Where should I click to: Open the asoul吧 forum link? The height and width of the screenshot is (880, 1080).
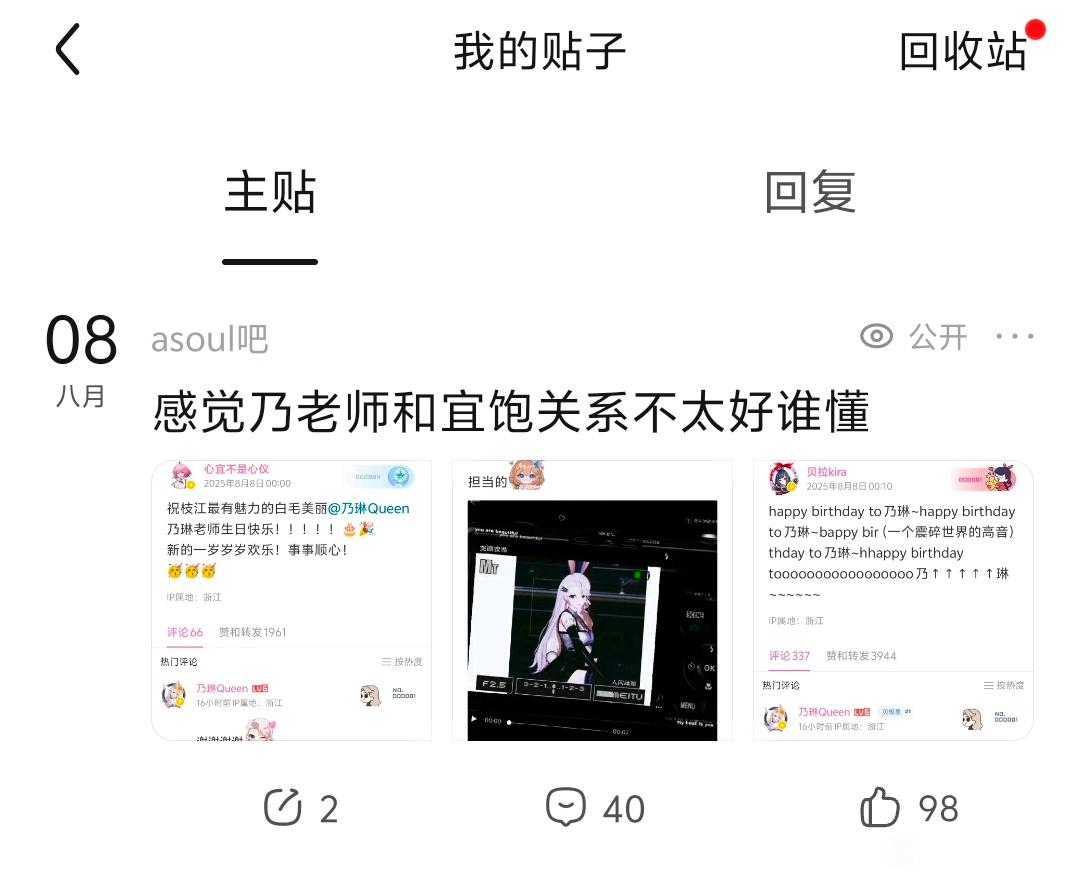pyautogui.click(x=209, y=339)
